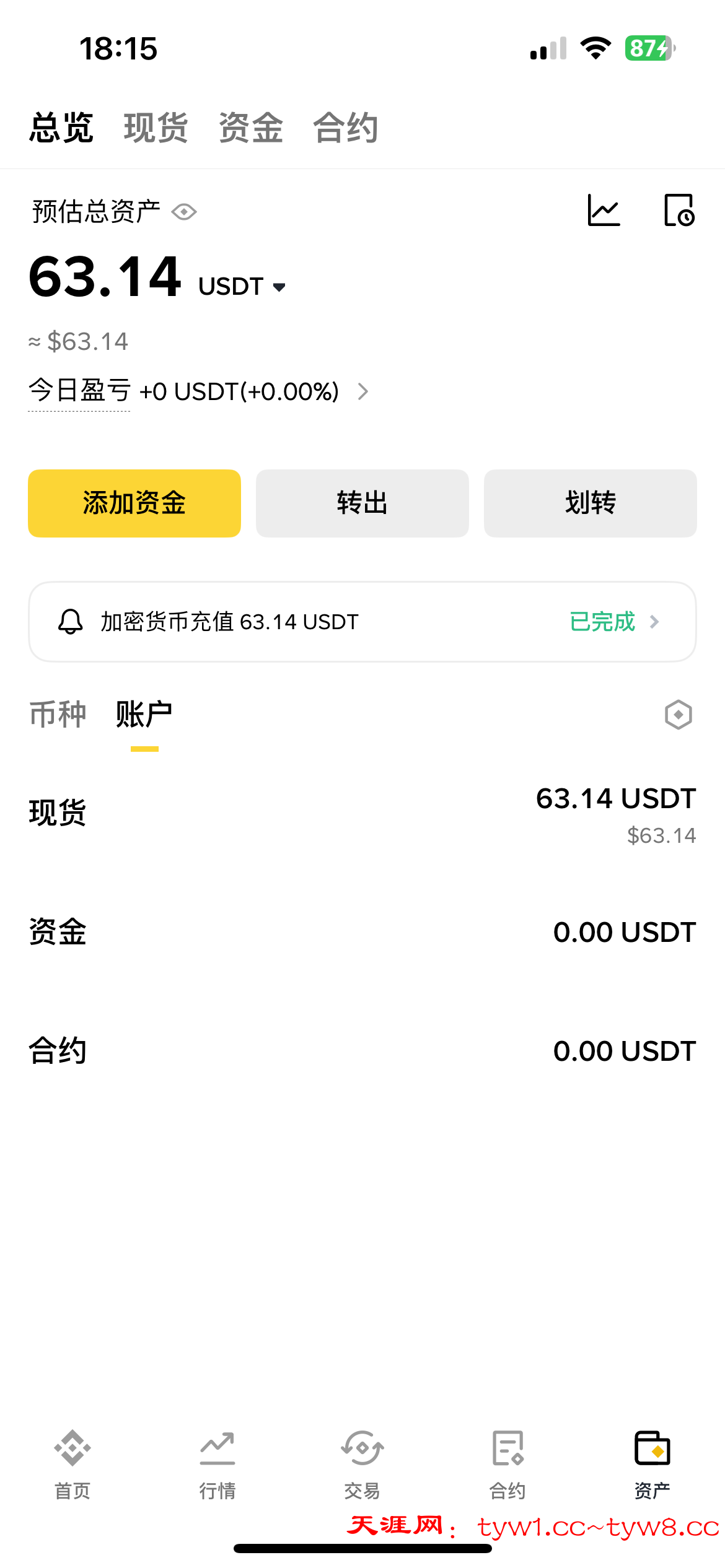Open the 合约 account row
725x1568 pixels.
coord(362,1050)
